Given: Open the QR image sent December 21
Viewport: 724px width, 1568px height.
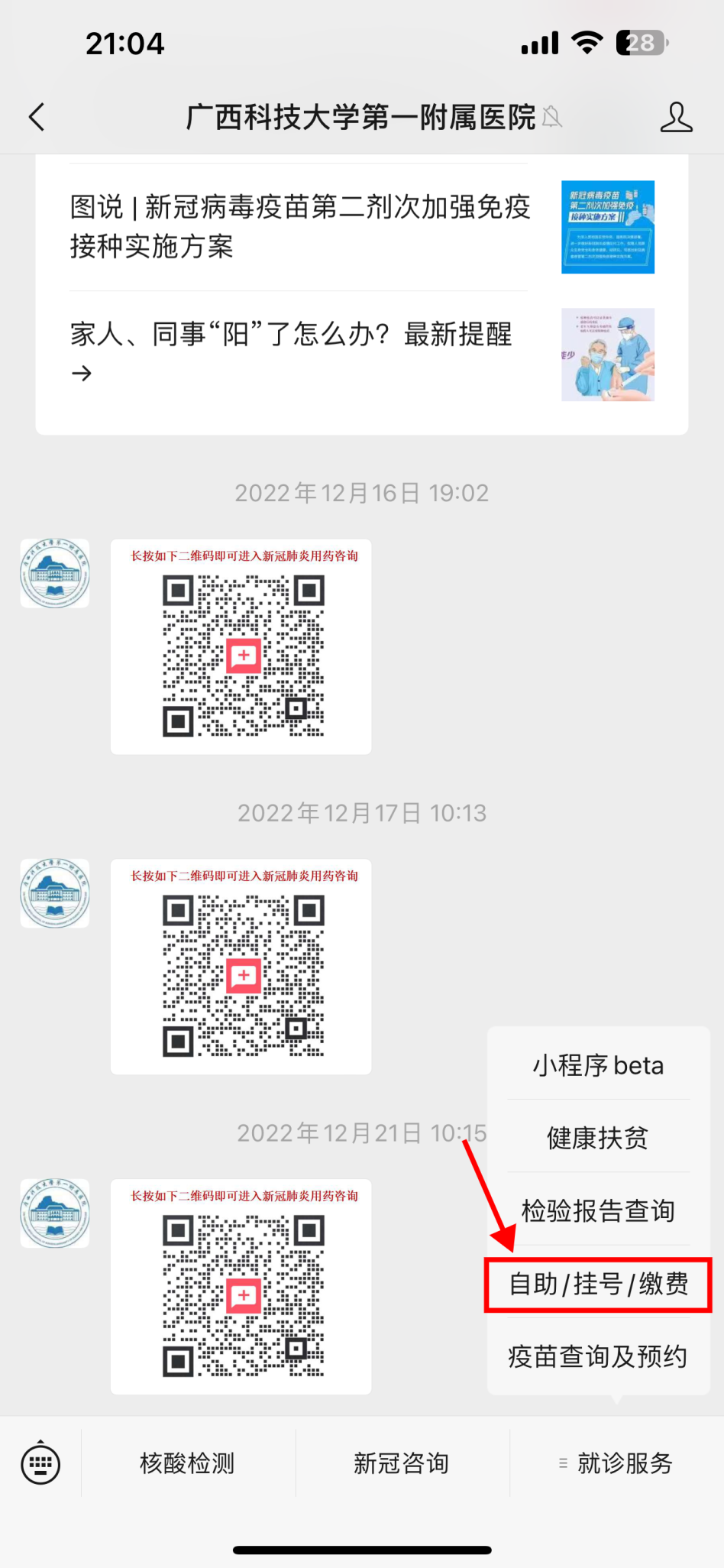Looking at the screenshot, I should click(x=241, y=1287).
